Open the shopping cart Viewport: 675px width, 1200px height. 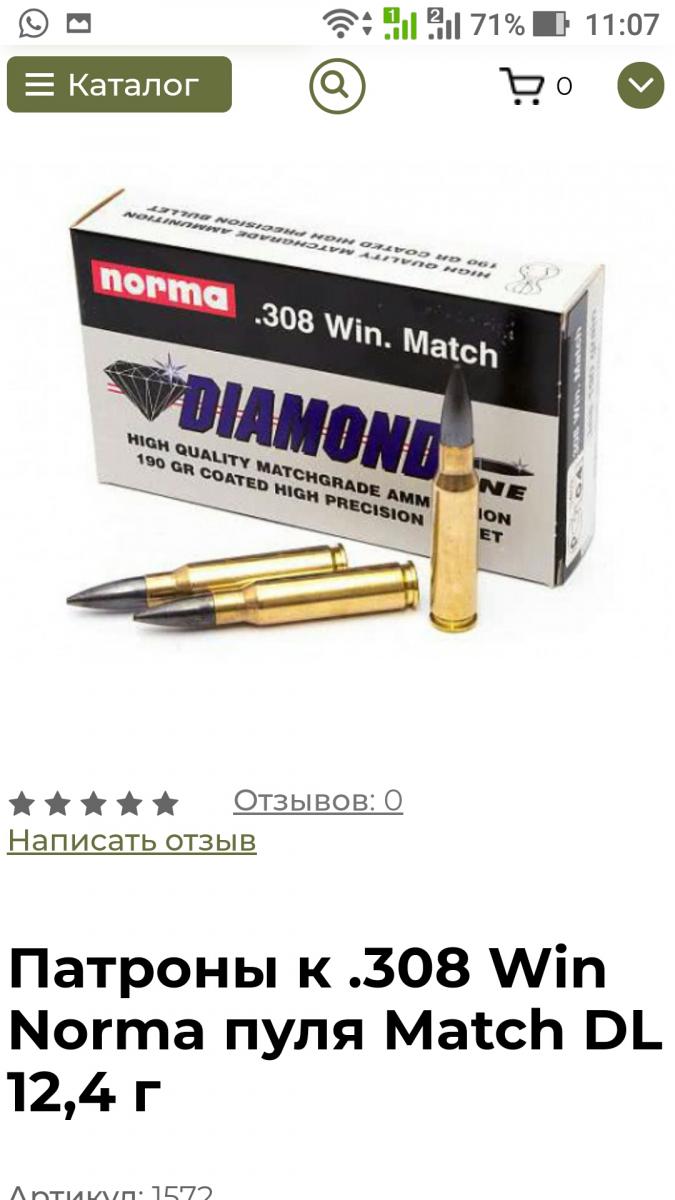click(523, 86)
